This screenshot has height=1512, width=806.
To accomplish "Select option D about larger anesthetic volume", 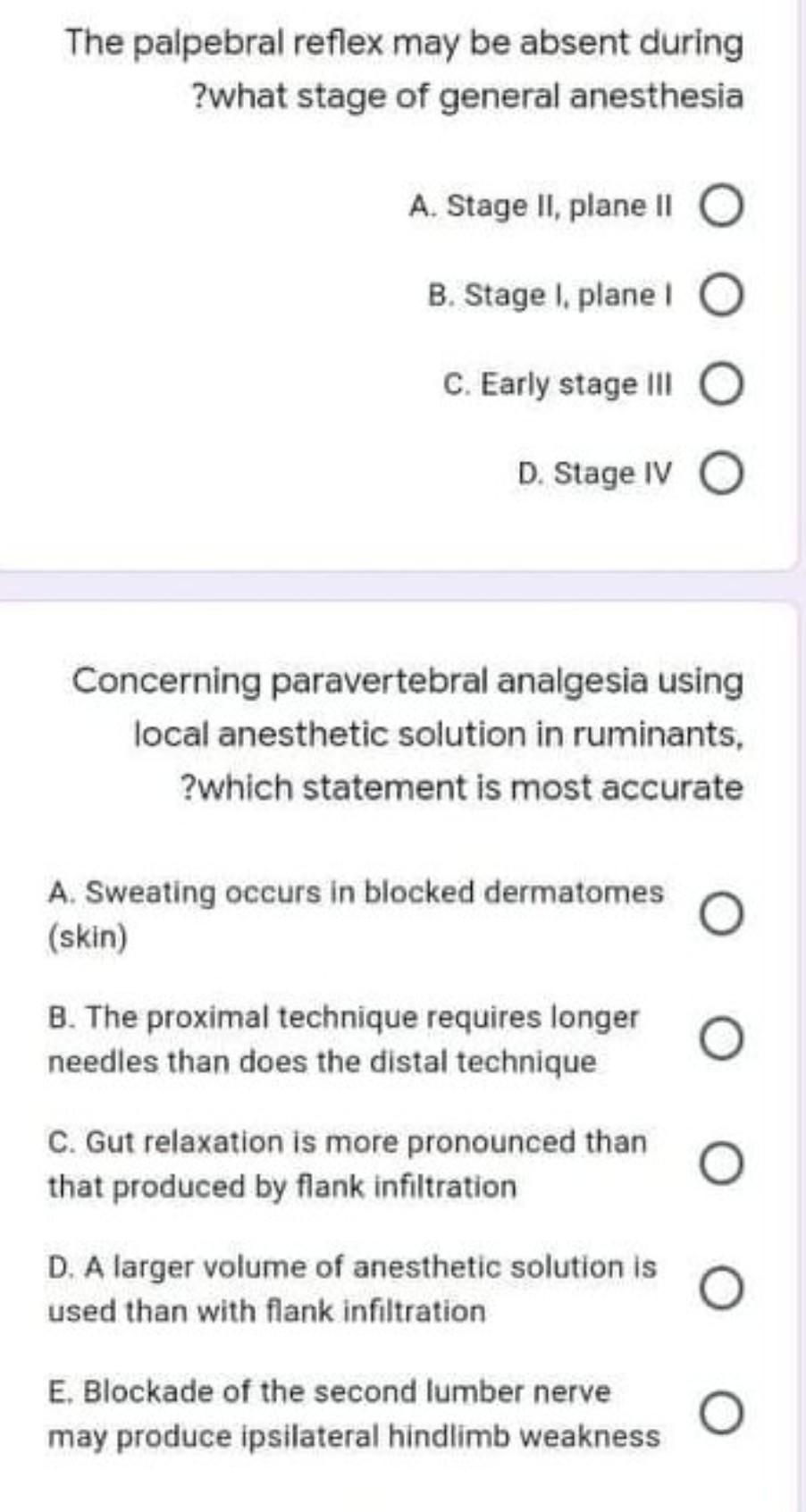I will point(720,1287).
